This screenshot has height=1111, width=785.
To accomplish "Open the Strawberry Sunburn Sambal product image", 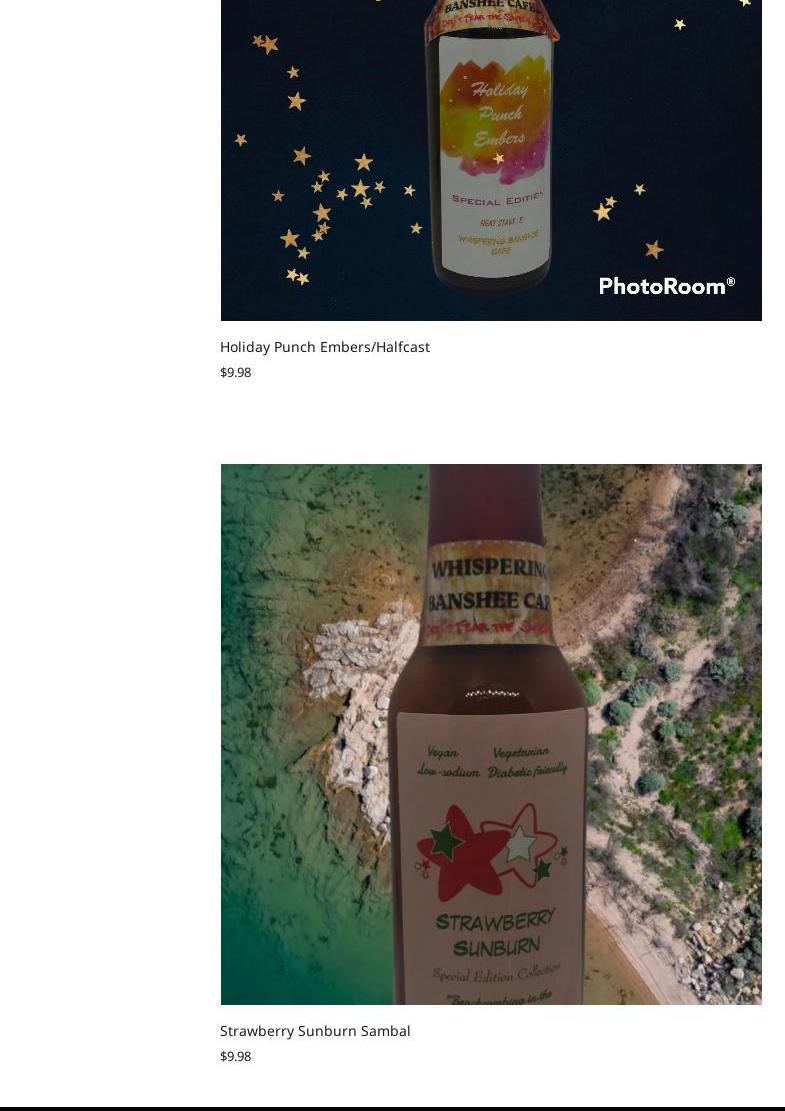I will 490,734.
